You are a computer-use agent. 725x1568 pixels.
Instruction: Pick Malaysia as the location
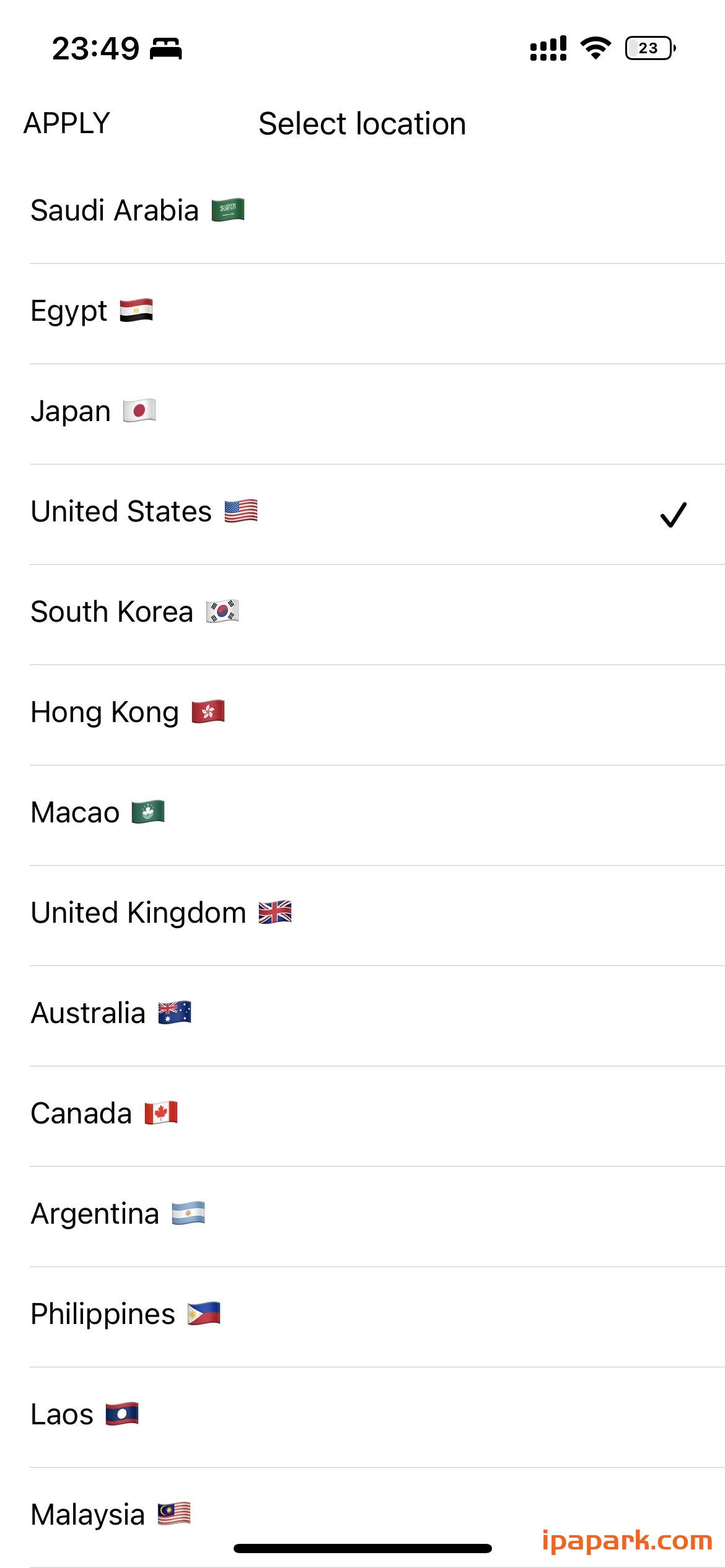click(110, 1515)
